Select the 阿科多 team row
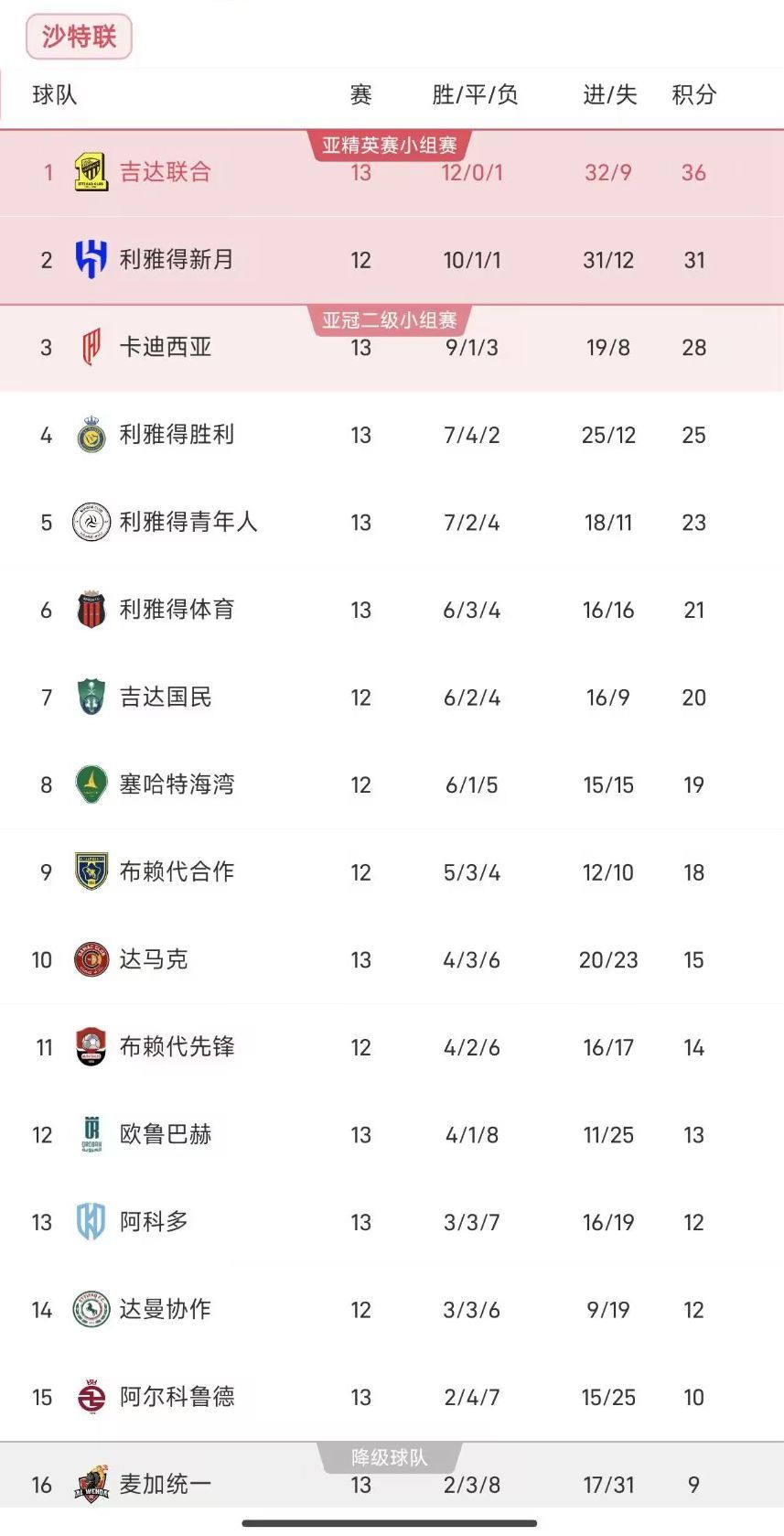This screenshot has width=784, height=1536. pyautogui.click(x=392, y=1222)
